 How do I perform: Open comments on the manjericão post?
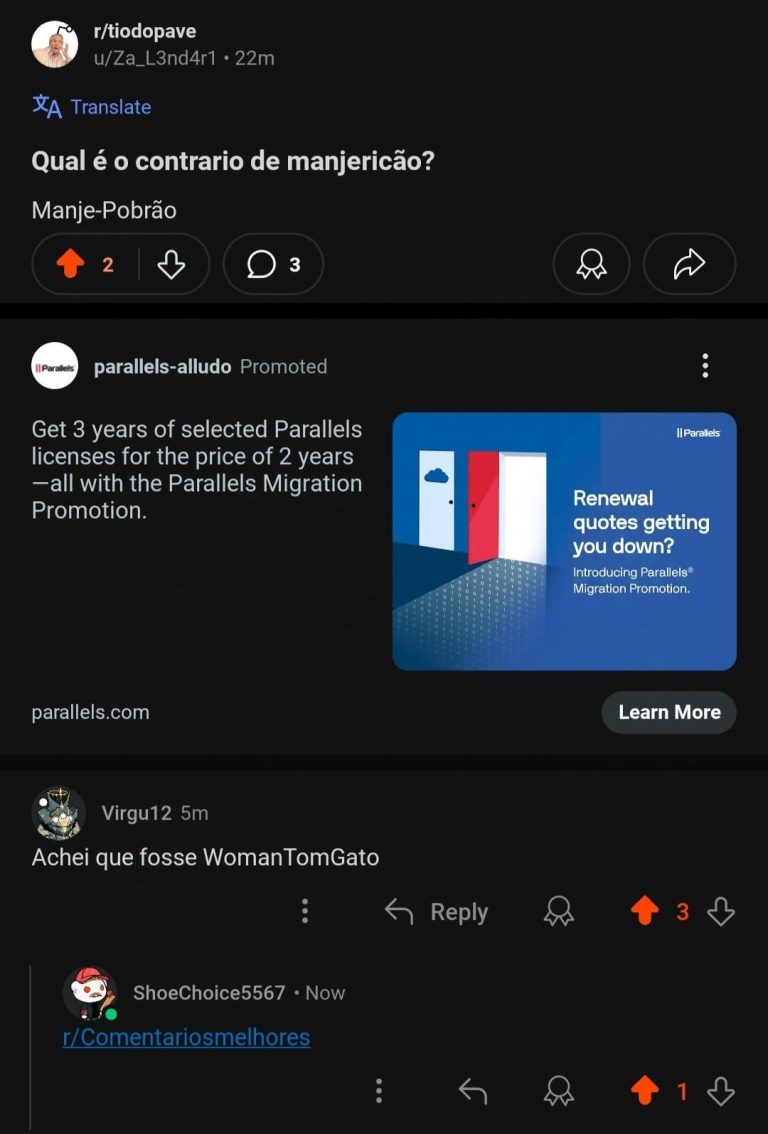click(273, 264)
